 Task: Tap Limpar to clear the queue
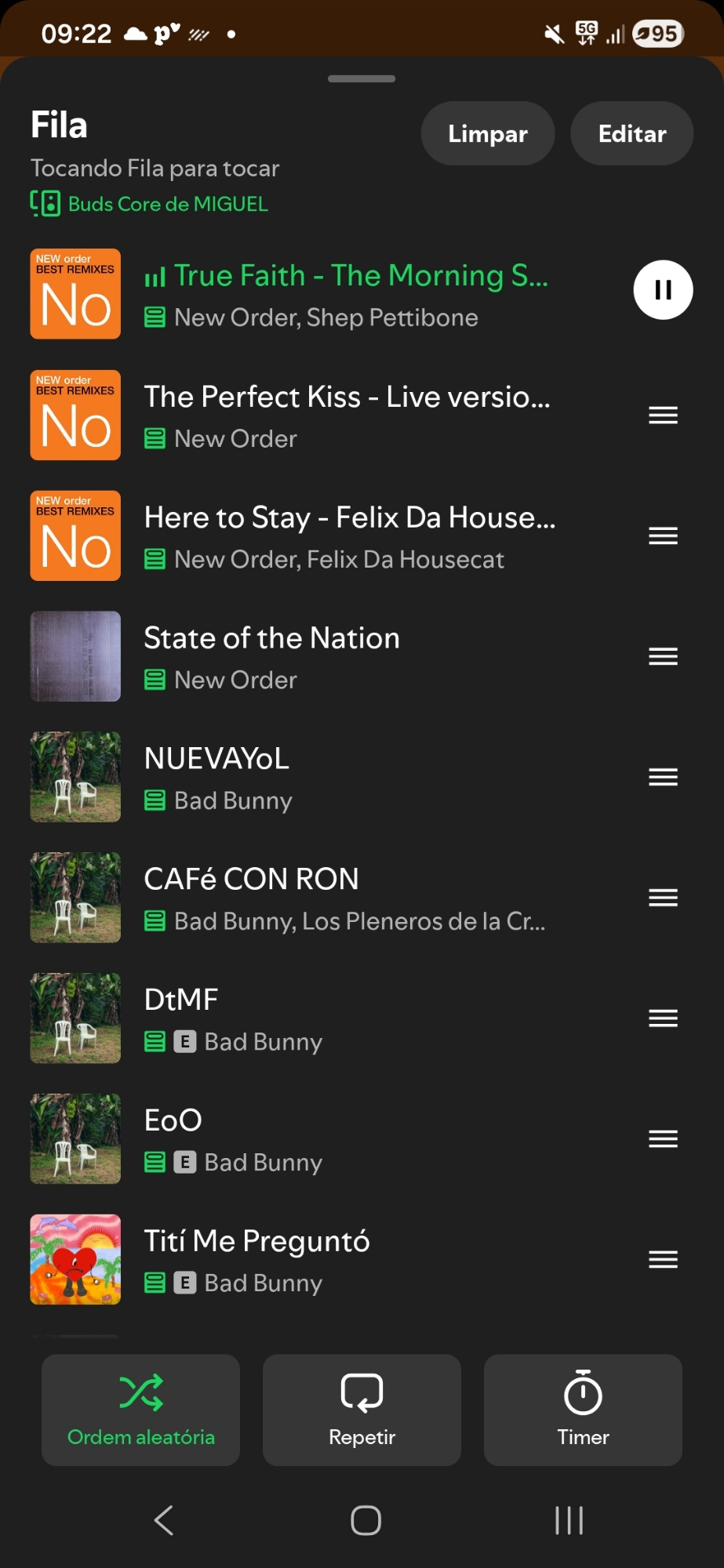click(x=487, y=133)
